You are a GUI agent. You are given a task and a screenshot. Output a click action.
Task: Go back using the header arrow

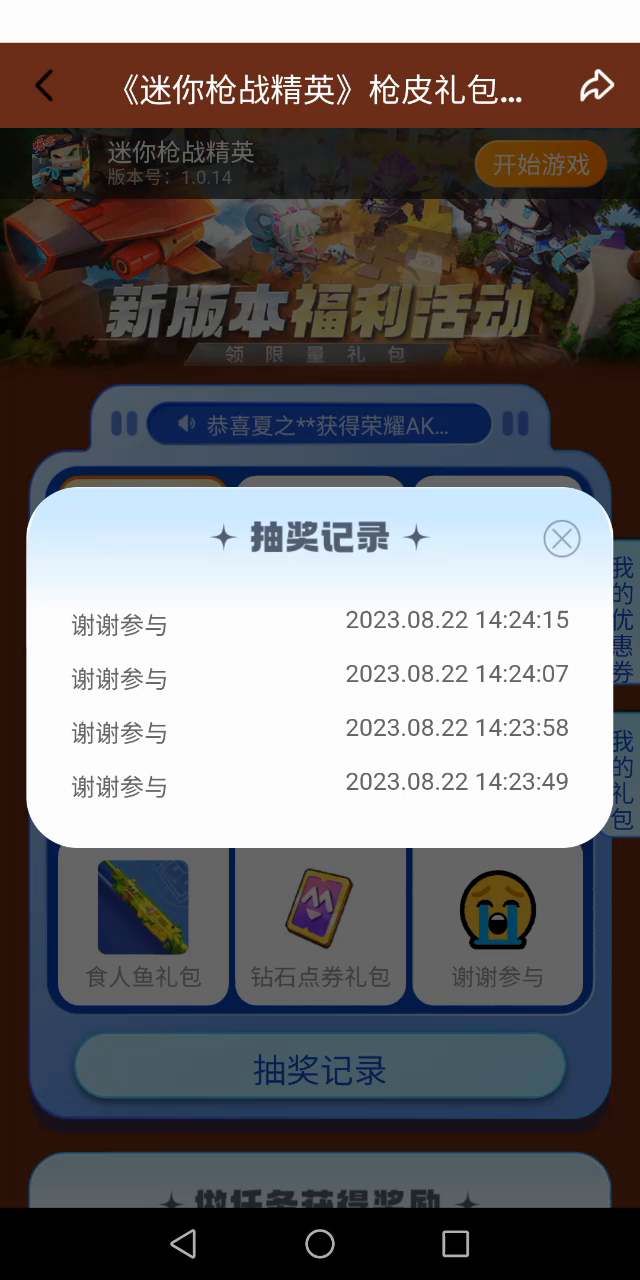(44, 86)
